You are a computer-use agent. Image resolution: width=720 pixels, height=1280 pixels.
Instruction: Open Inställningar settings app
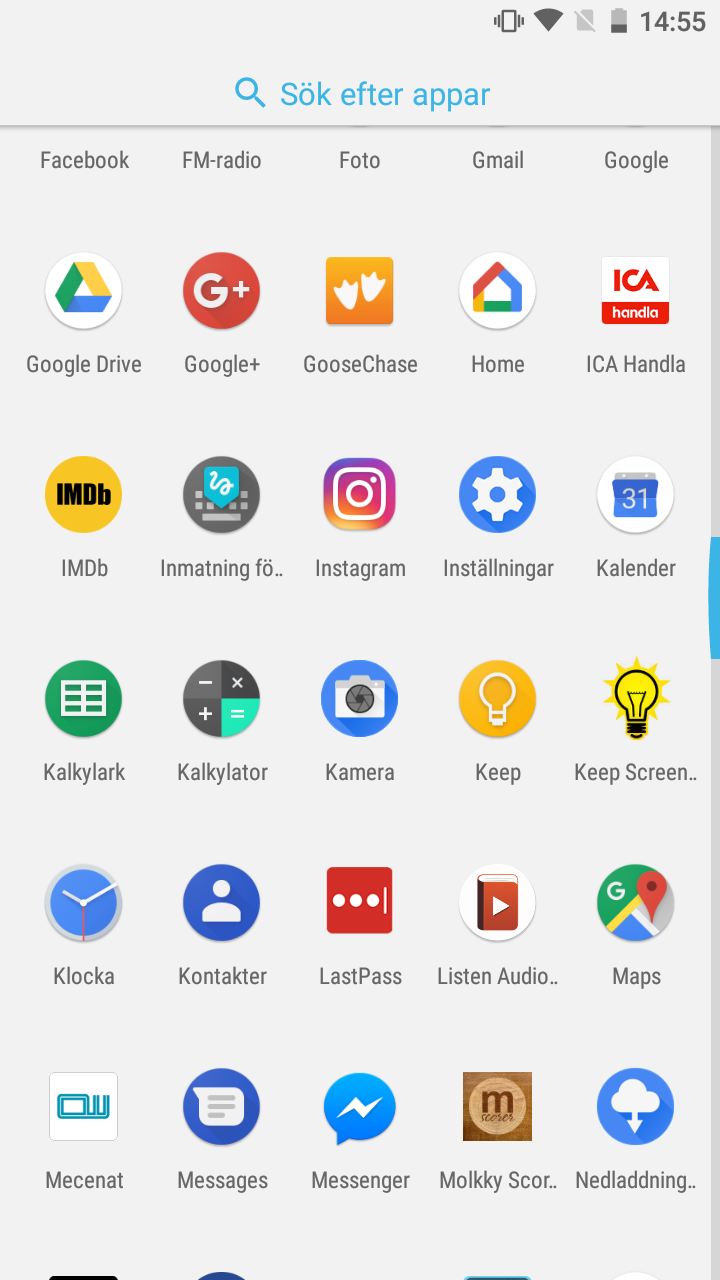[498, 495]
